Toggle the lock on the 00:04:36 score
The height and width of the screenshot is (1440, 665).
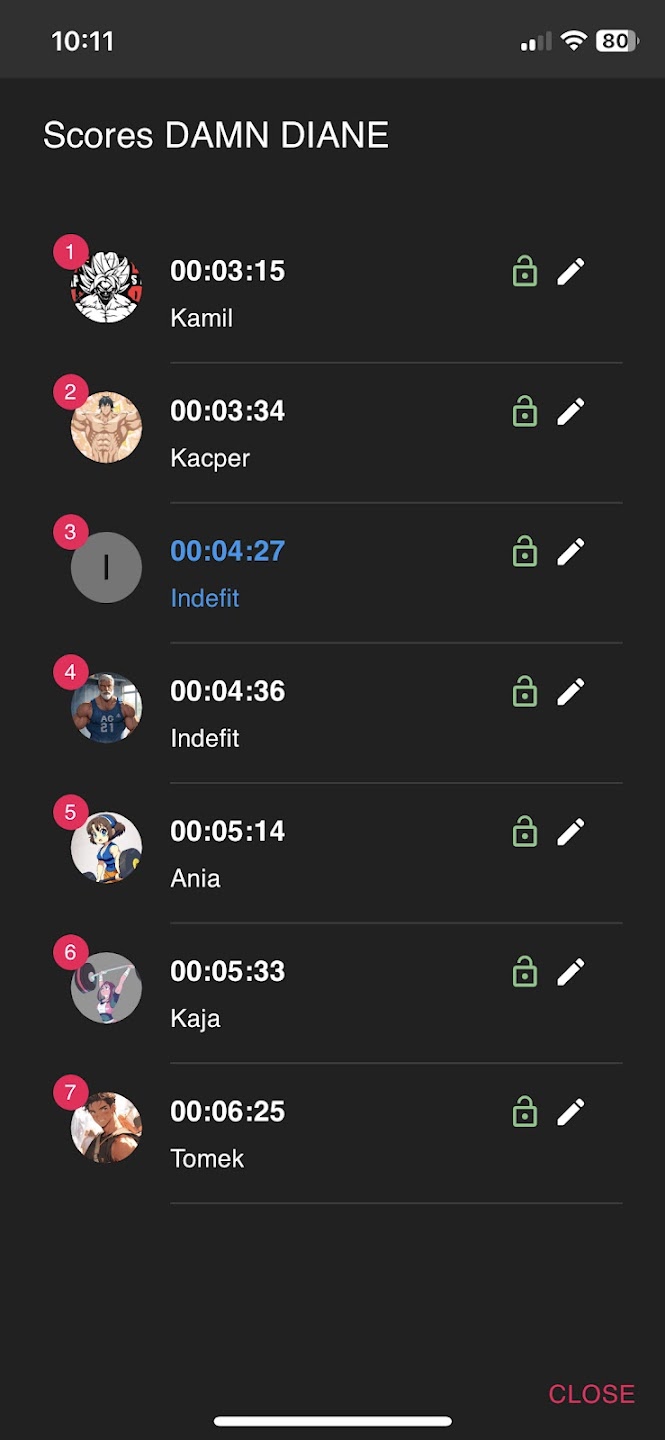pyautogui.click(x=525, y=691)
